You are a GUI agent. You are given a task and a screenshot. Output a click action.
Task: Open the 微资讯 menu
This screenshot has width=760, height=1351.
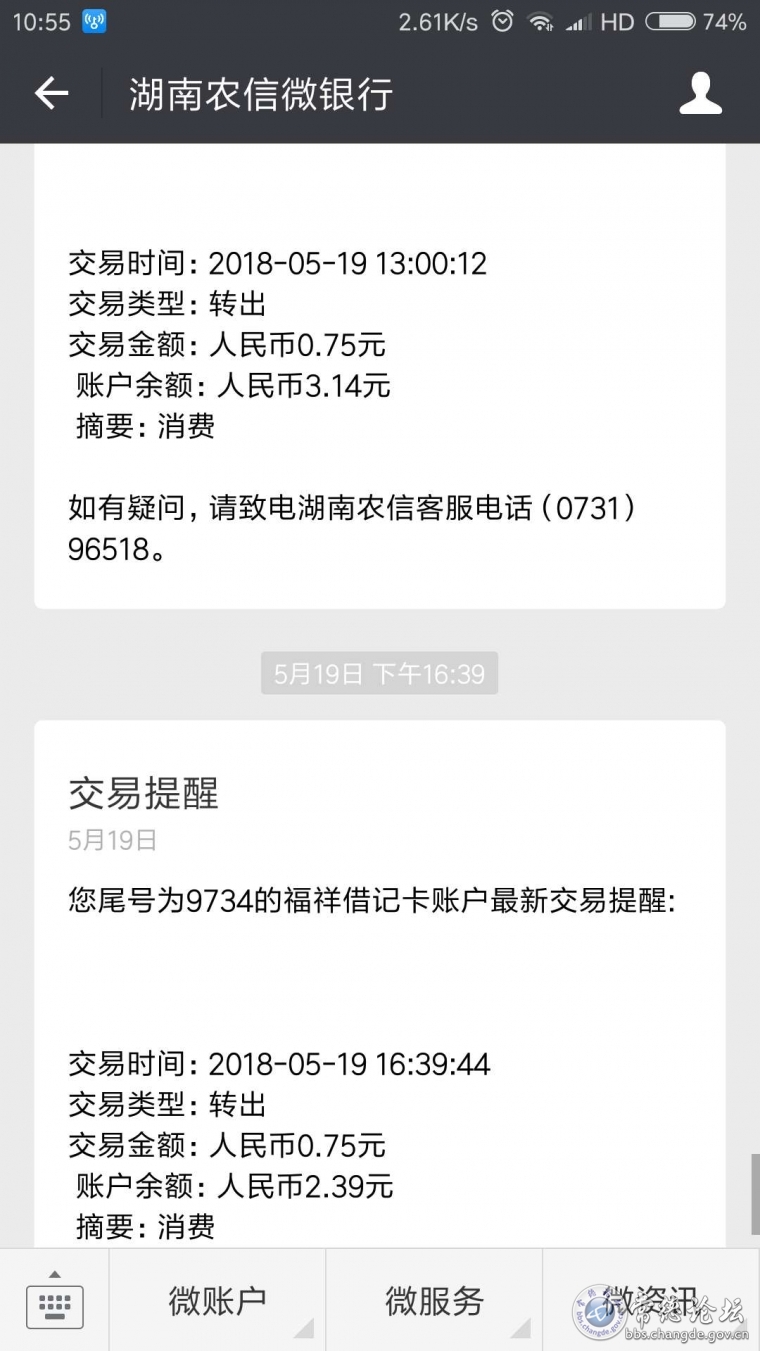pos(651,1300)
